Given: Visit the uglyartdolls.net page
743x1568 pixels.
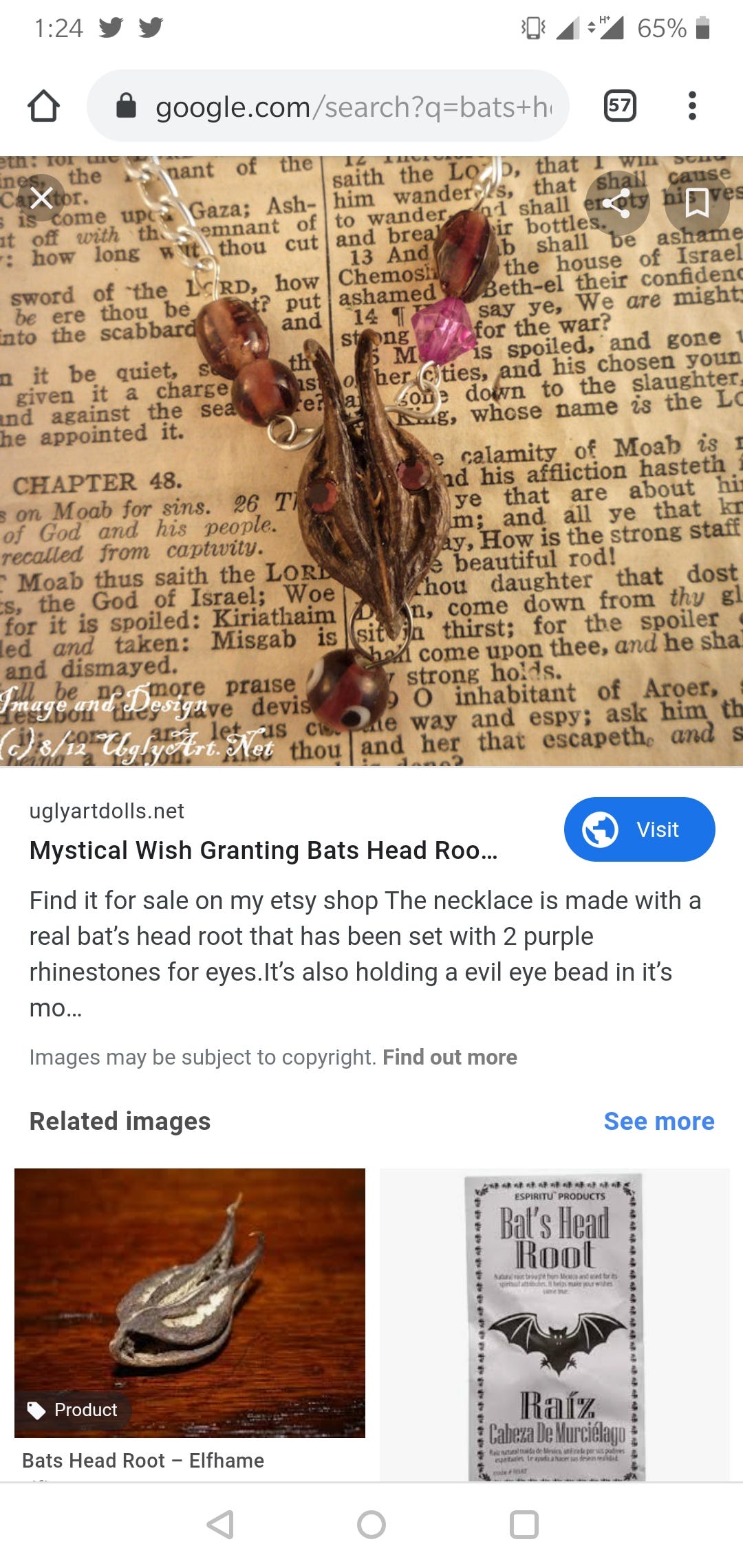Looking at the screenshot, I should 639,829.
